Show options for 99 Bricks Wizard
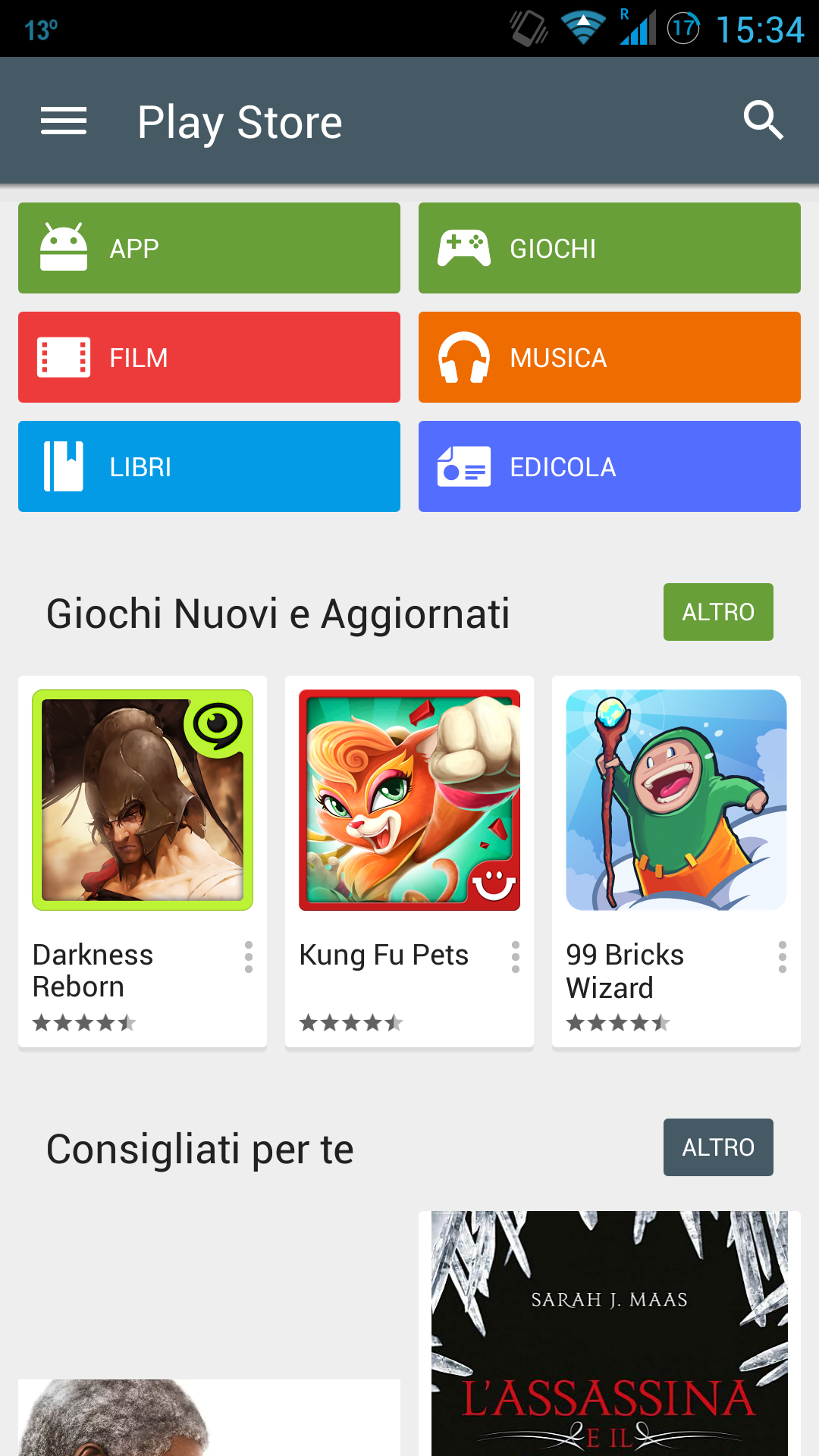 [783, 957]
